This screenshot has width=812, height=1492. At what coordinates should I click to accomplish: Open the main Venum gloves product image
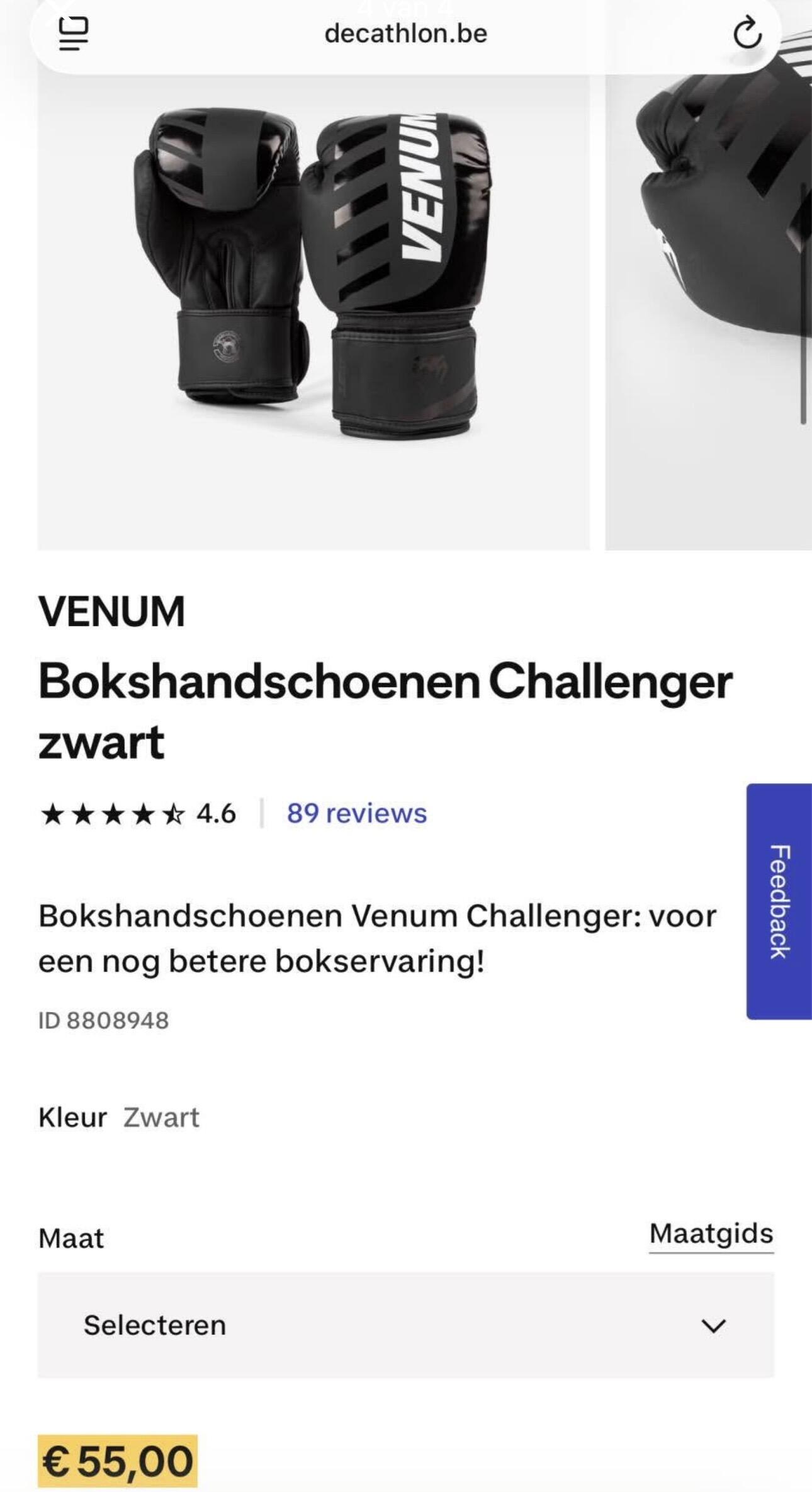click(313, 296)
